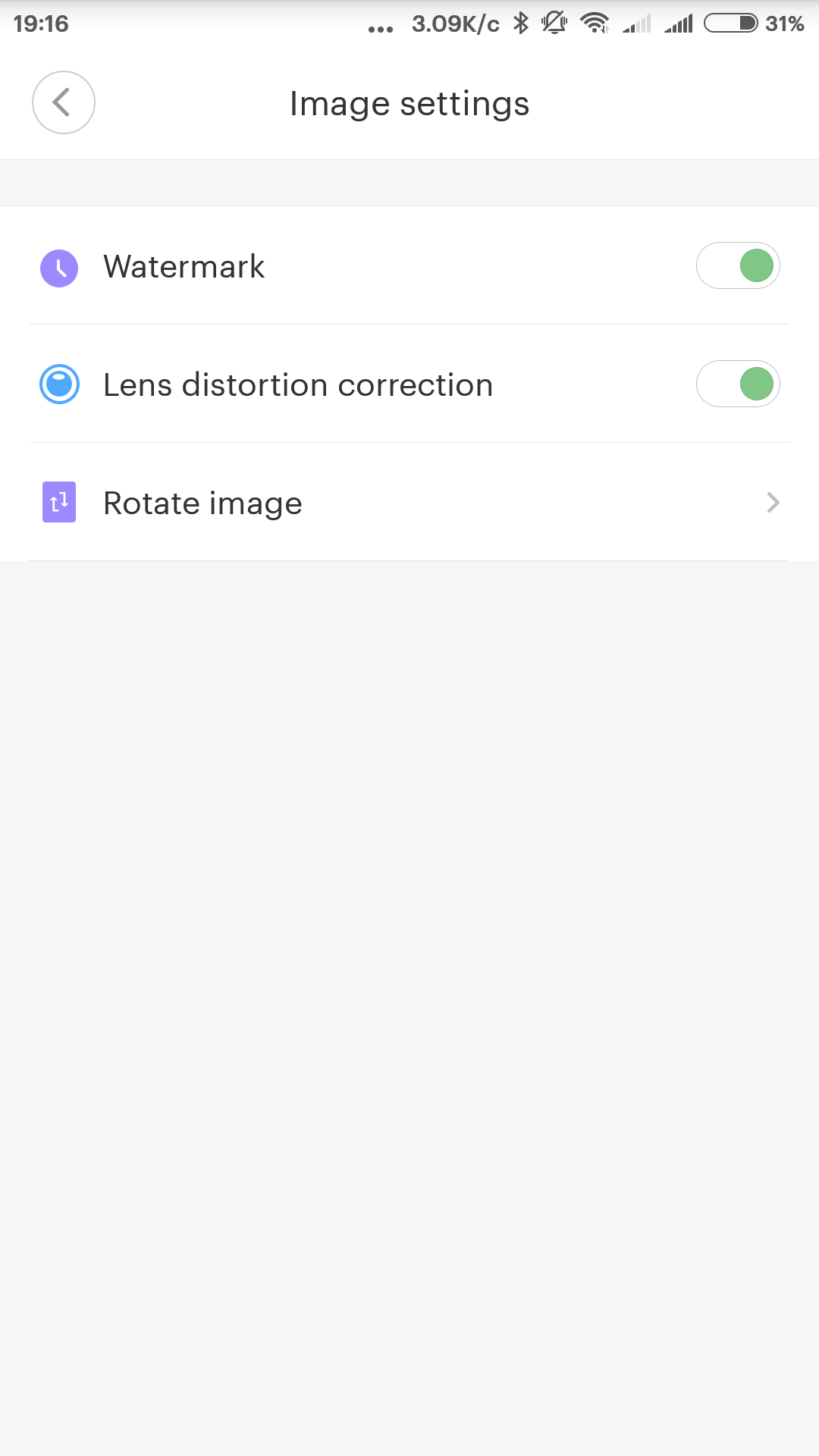Disable Lens distortion correction
This screenshot has height=1456, width=819.
[x=738, y=384]
